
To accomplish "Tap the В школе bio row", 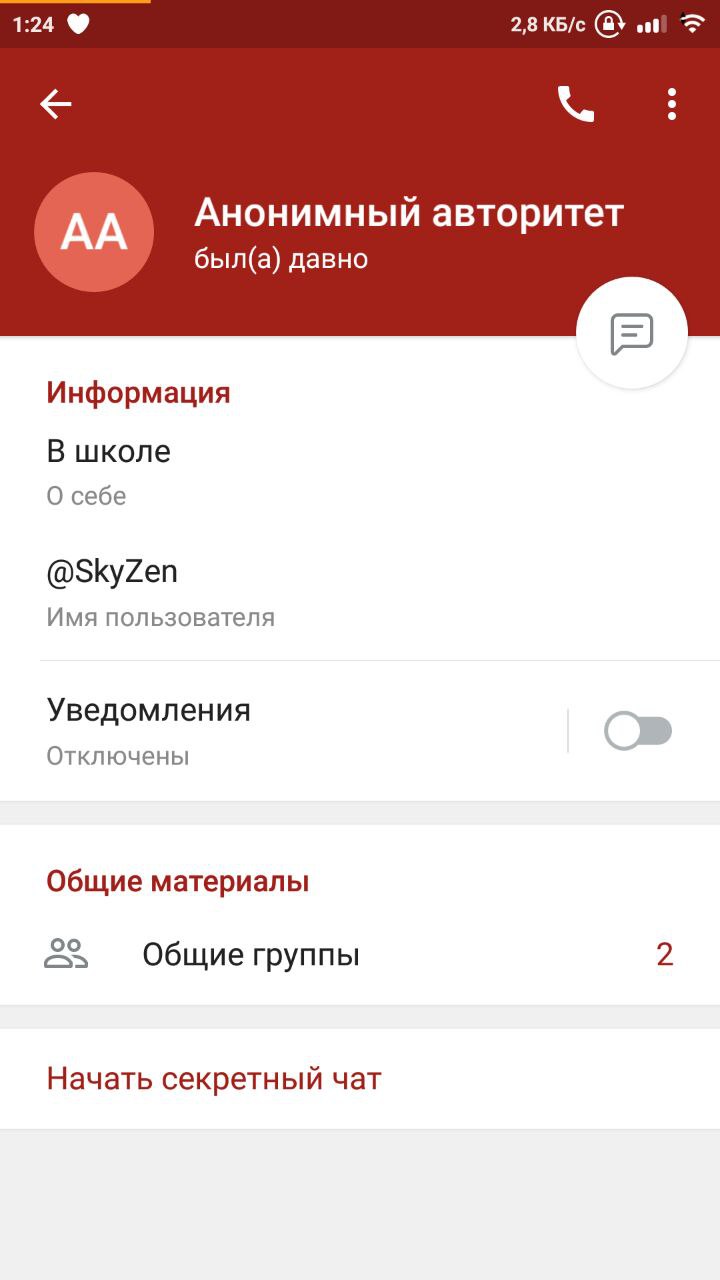I will (300, 471).
